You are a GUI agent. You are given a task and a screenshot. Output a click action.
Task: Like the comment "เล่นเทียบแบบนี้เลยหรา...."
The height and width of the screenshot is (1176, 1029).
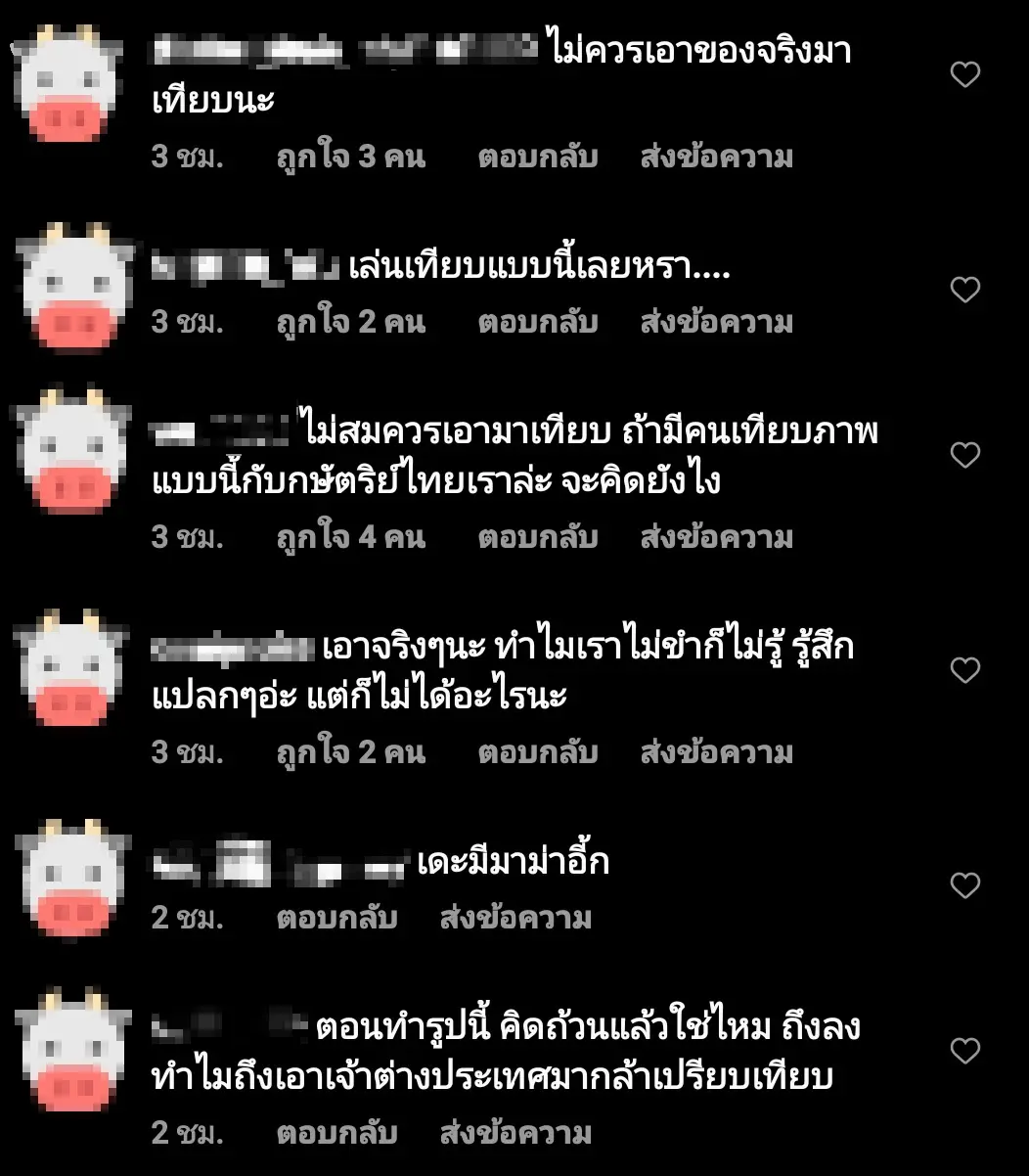964,290
